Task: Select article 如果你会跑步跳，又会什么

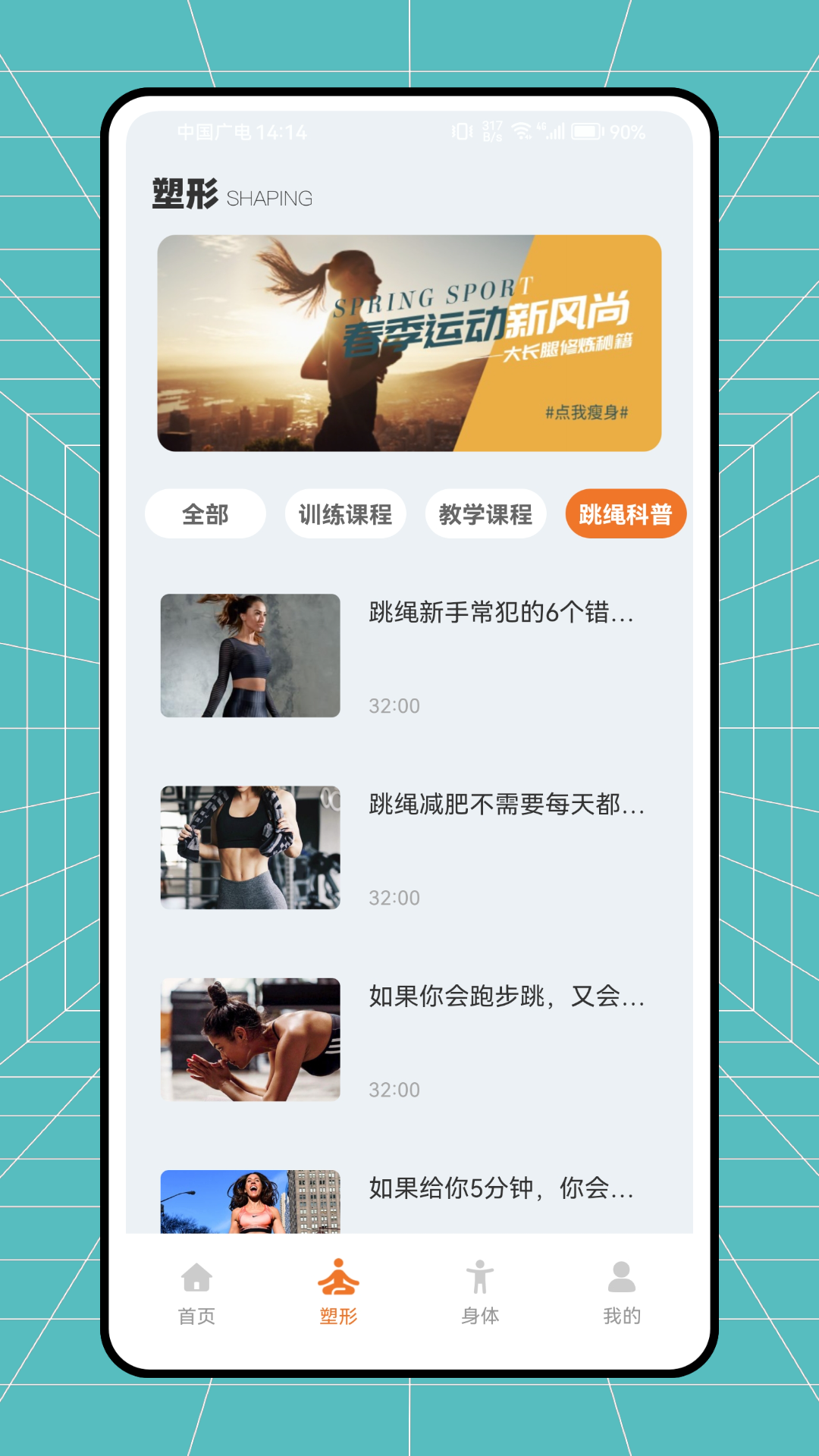Action: point(505,1001)
